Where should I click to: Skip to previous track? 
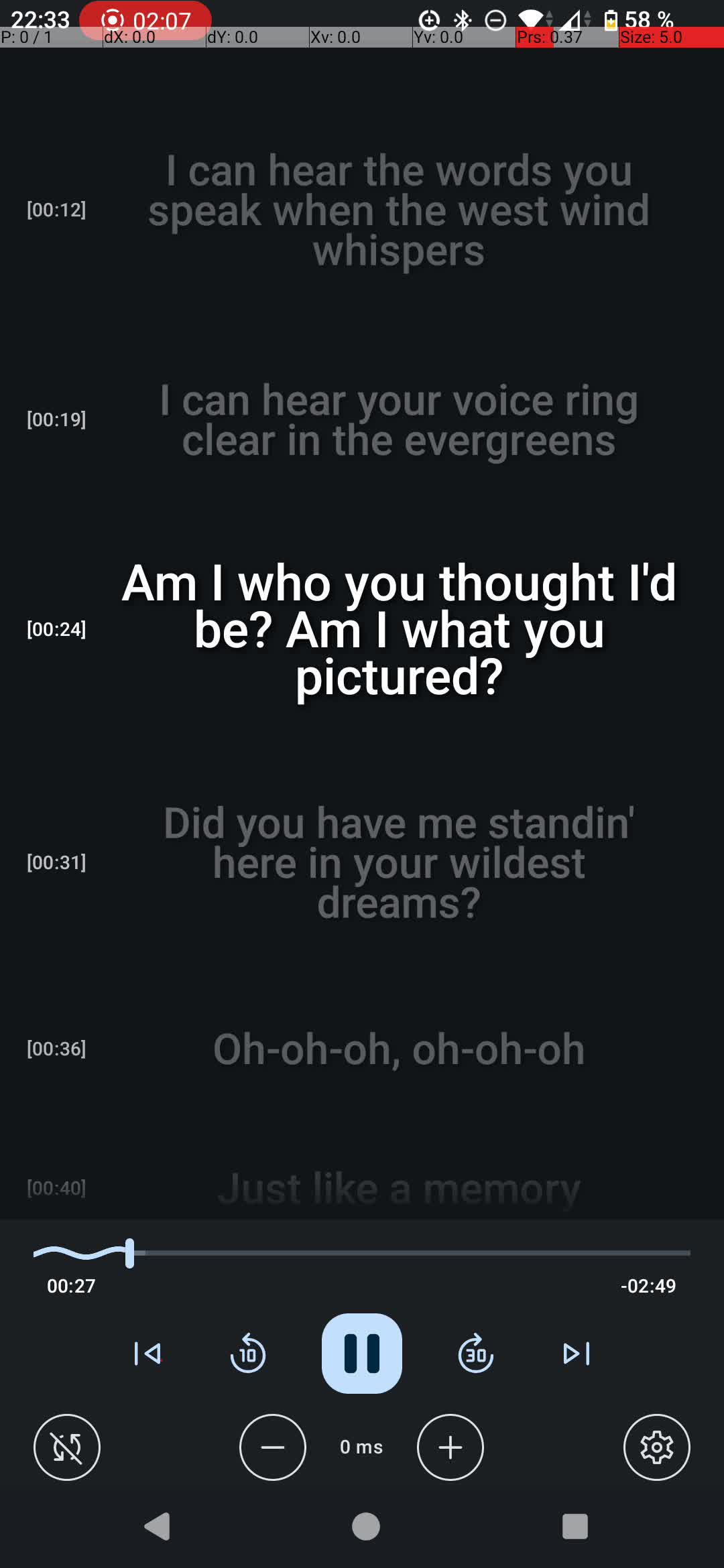pyautogui.click(x=147, y=1354)
